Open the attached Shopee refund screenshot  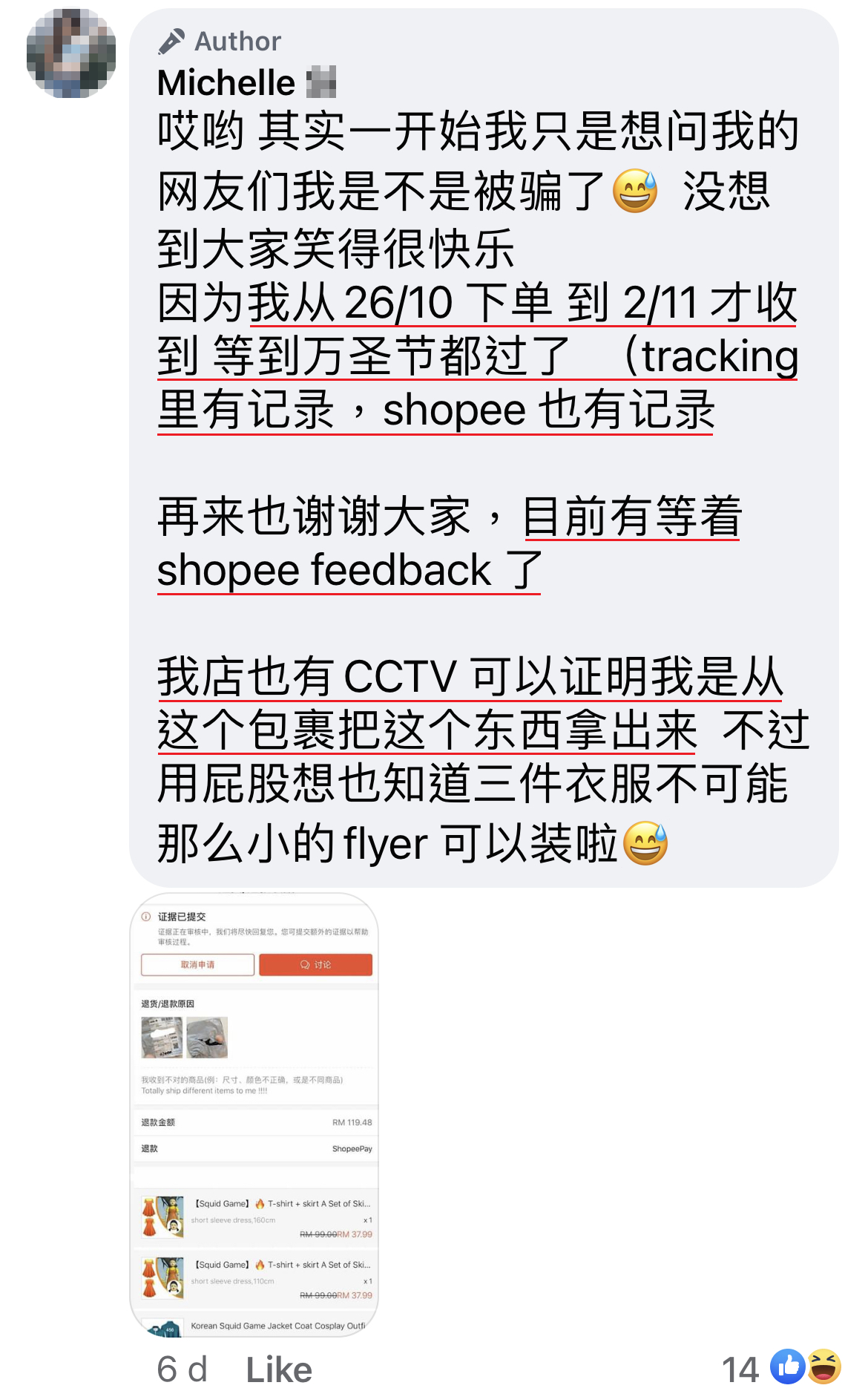[254, 1115]
